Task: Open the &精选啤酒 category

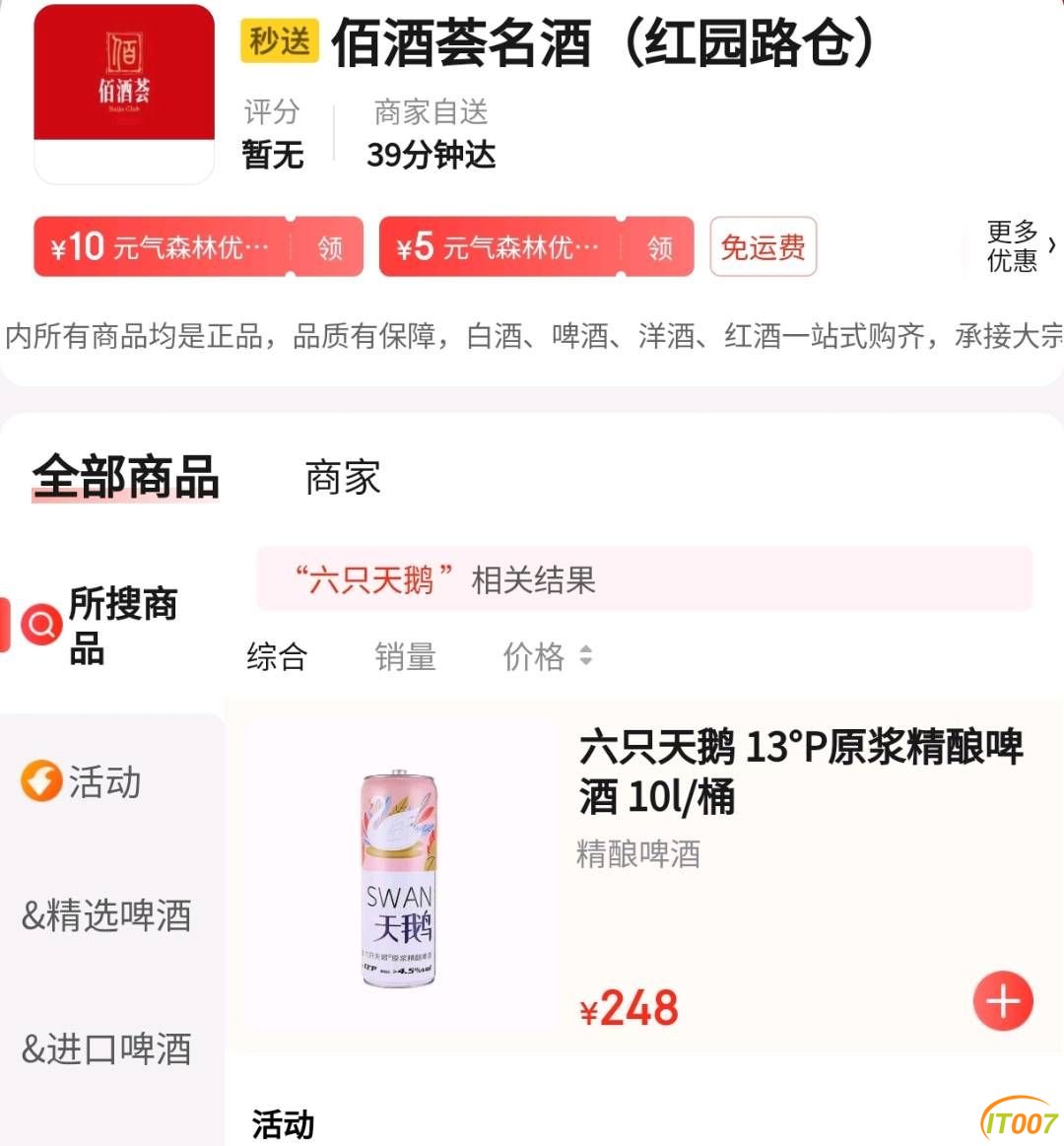Action: click(x=106, y=915)
